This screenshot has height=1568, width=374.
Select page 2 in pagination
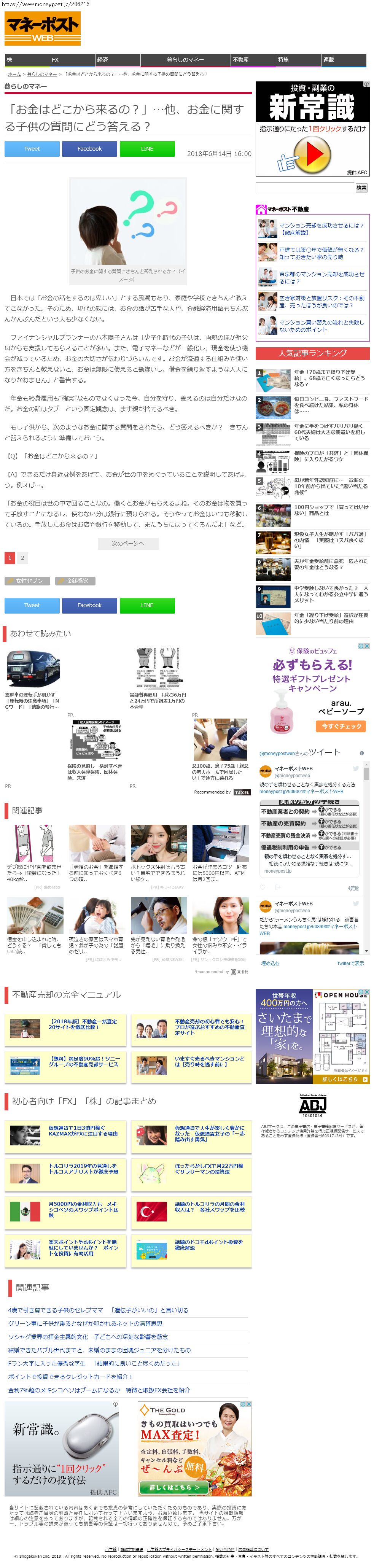tap(22, 558)
